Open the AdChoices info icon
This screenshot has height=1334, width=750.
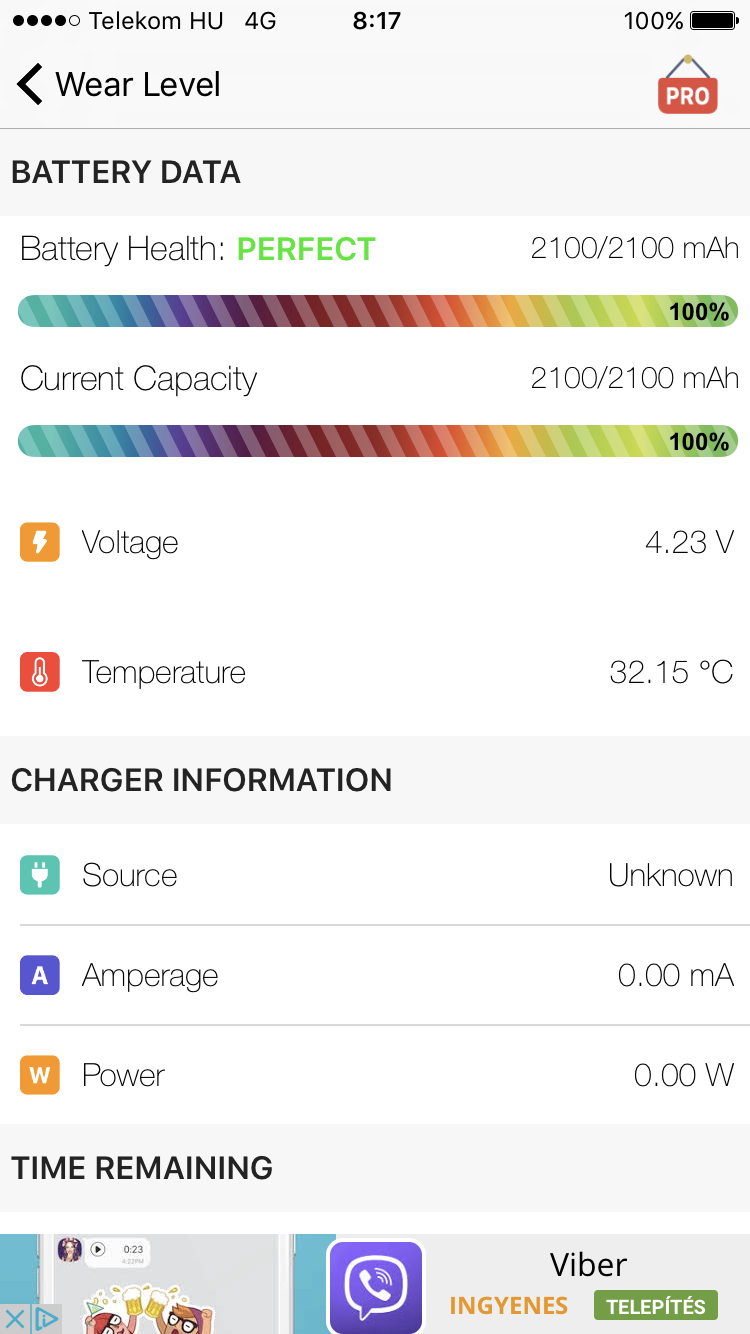pos(46,1319)
